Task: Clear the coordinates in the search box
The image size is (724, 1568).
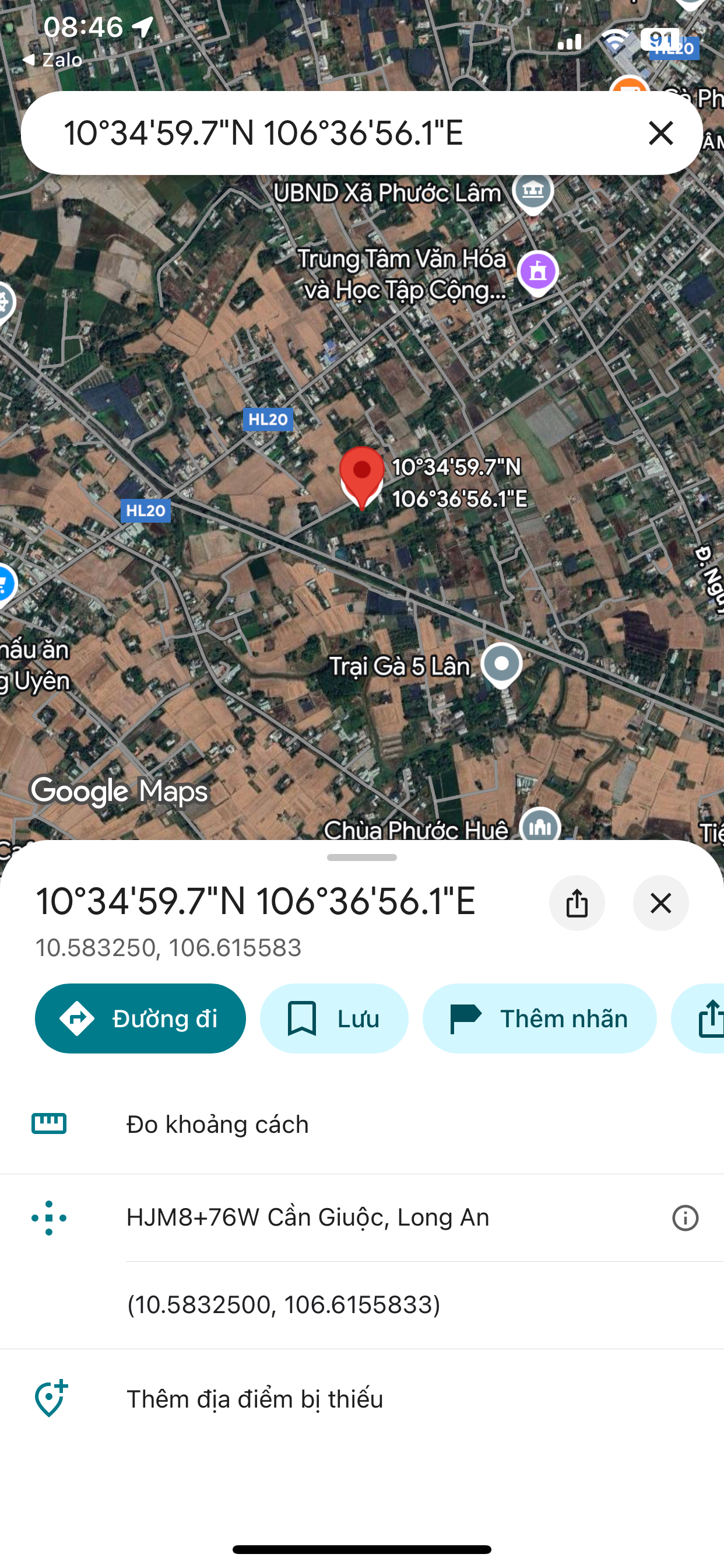Action: 660,132
